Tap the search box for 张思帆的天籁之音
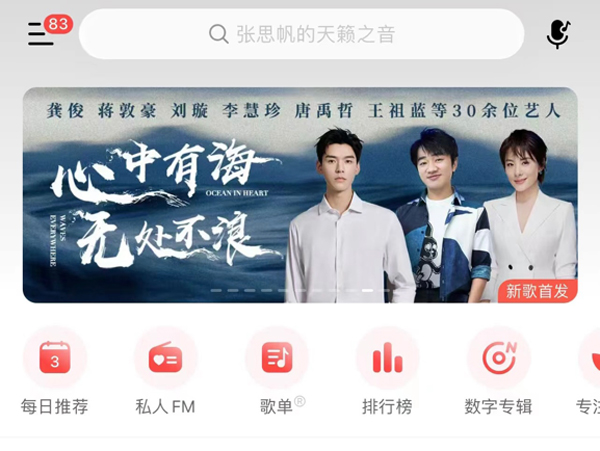The height and width of the screenshot is (451, 600). 301,35
